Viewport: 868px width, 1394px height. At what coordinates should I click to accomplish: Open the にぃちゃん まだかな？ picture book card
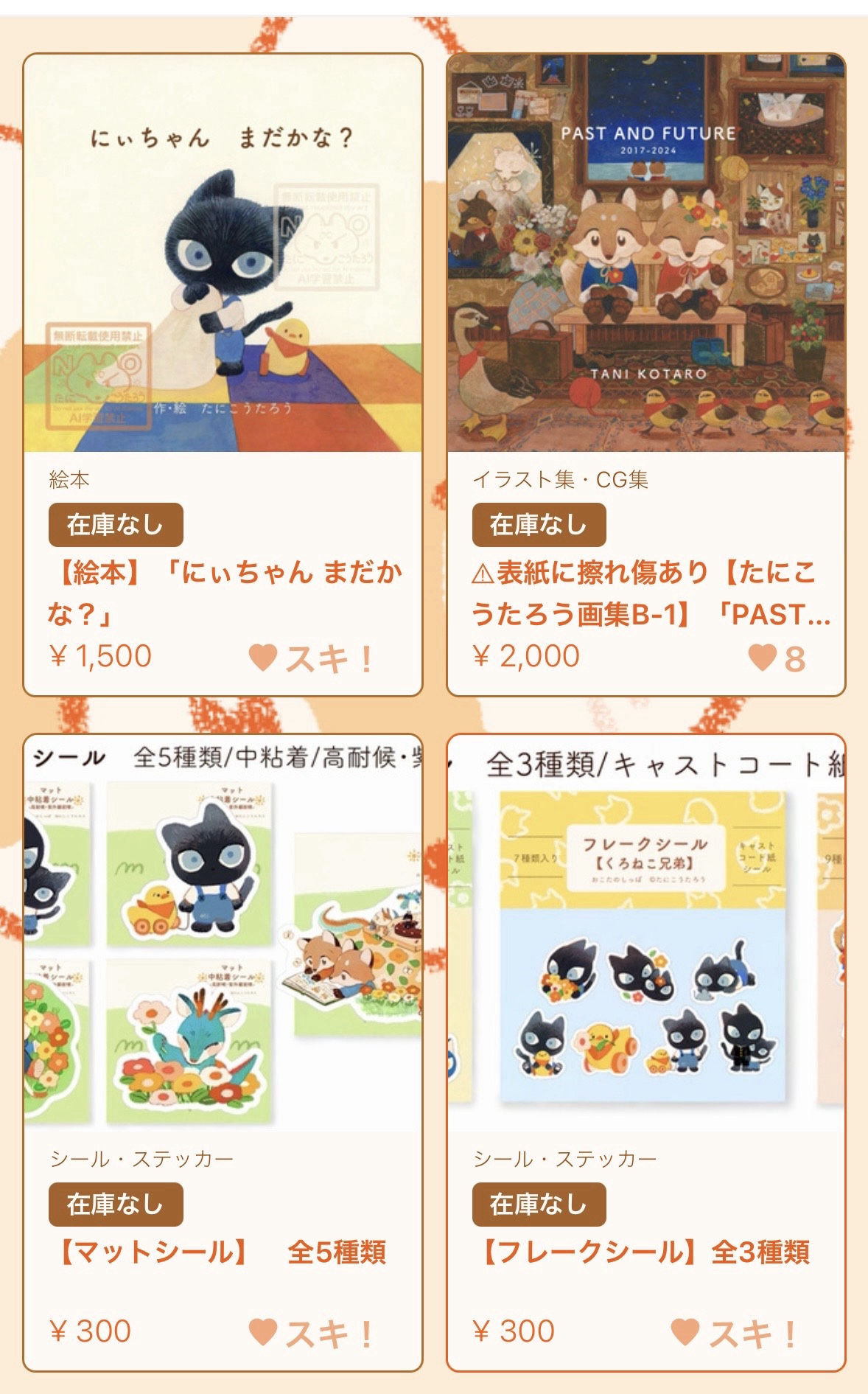[223, 254]
